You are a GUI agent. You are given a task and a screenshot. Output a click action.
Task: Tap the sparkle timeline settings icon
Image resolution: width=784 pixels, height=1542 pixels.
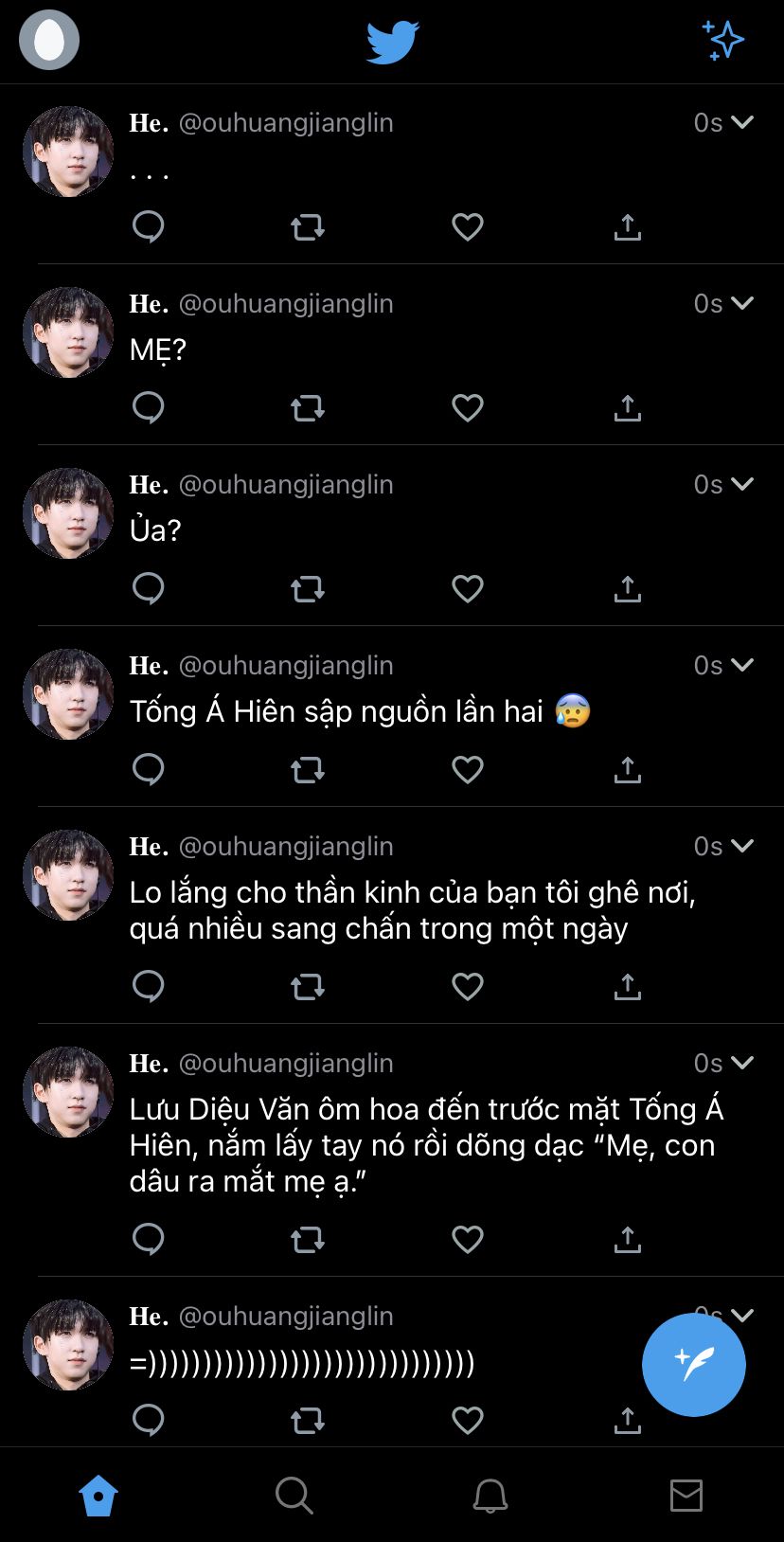[x=723, y=40]
